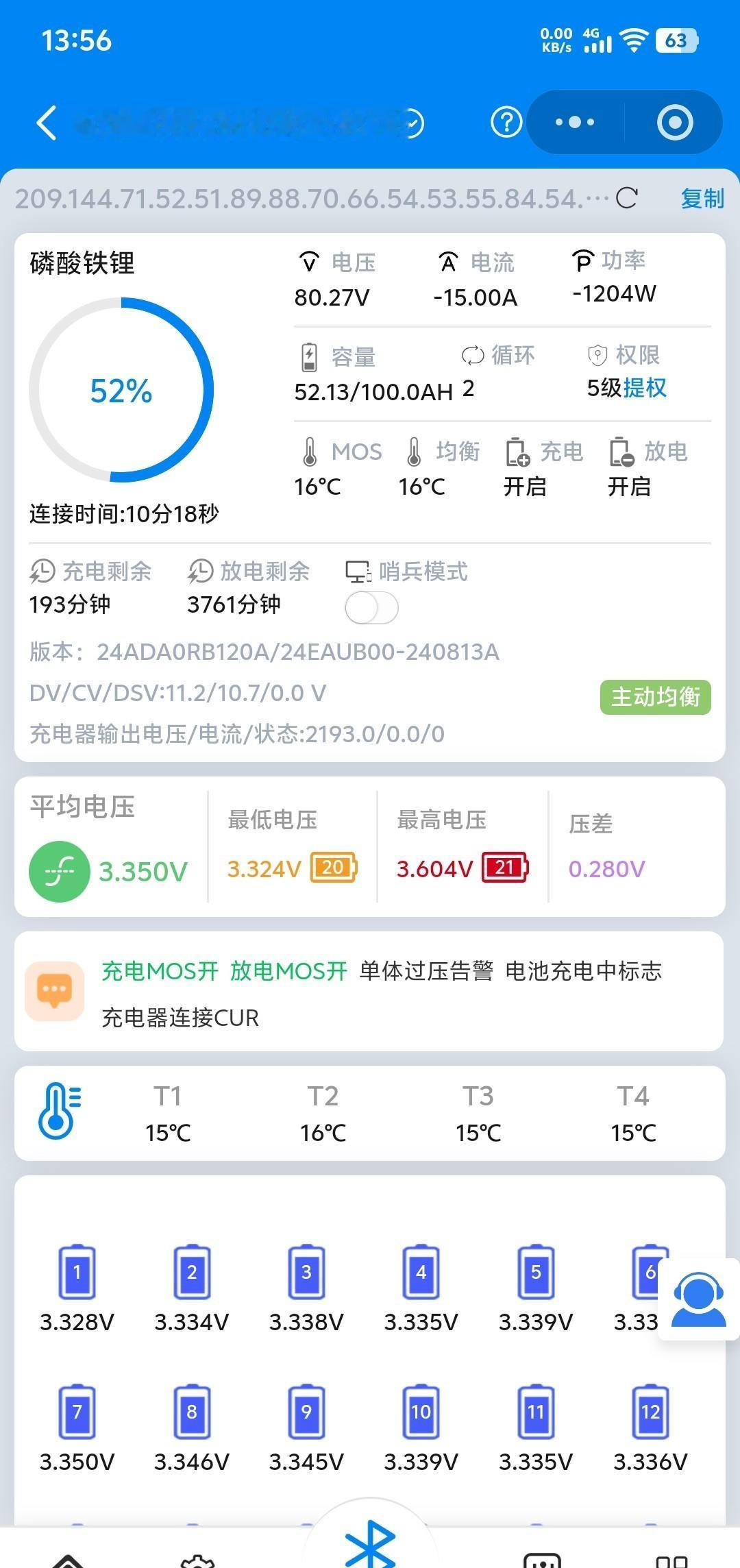Enable the 哨兵模式 sentinel mode switch
The image size is (740, 1568).
tap(371, 607)
